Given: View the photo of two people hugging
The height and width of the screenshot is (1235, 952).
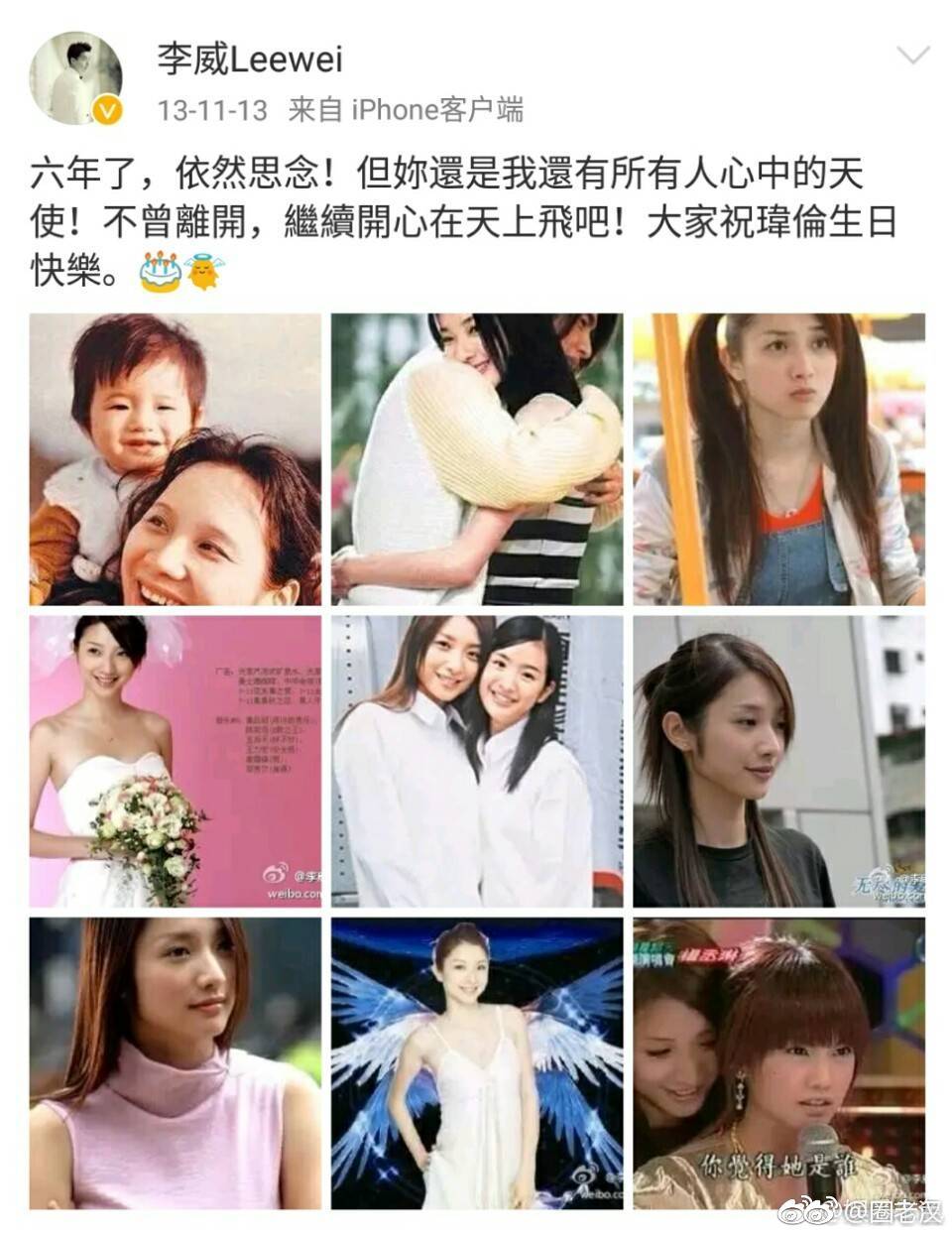Looking at the screenshot, I should (477, 459).
